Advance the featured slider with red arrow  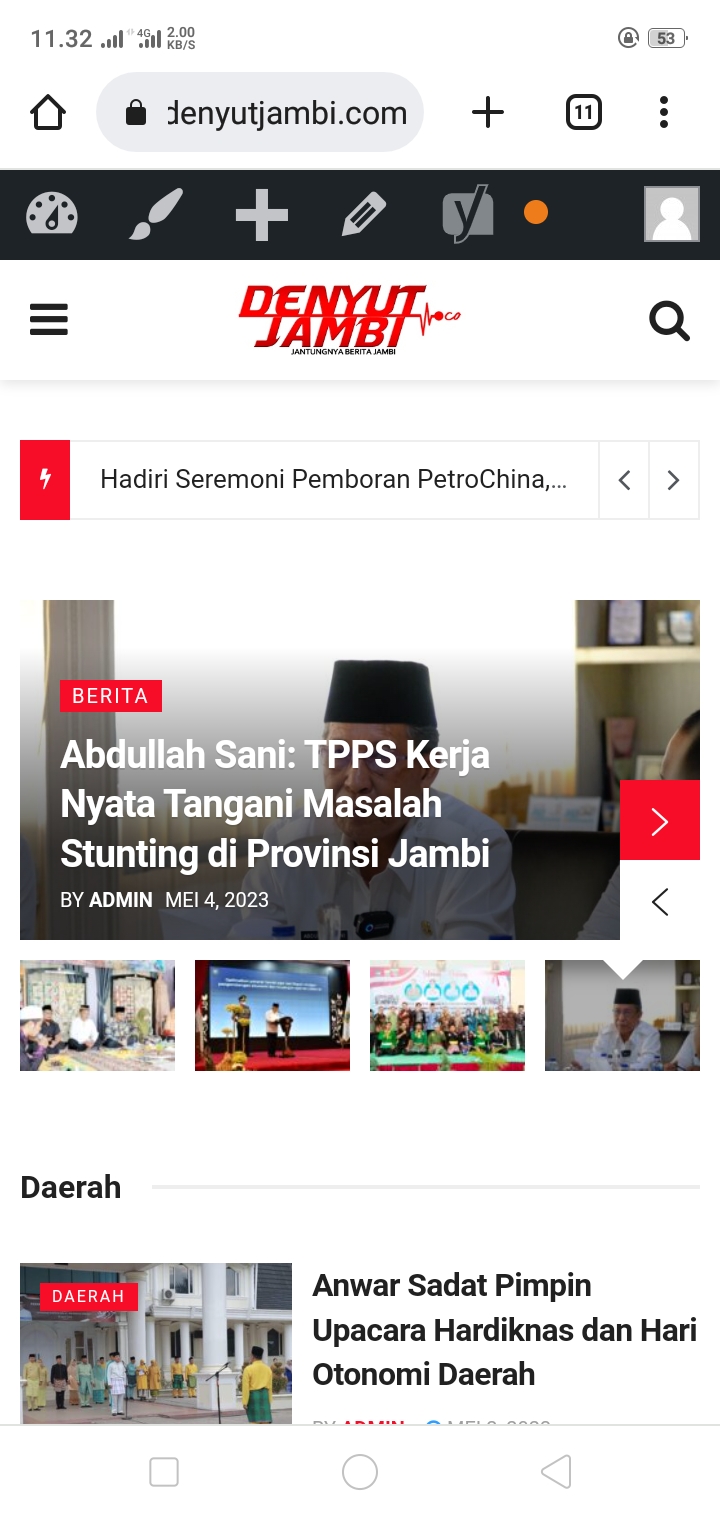659,820
